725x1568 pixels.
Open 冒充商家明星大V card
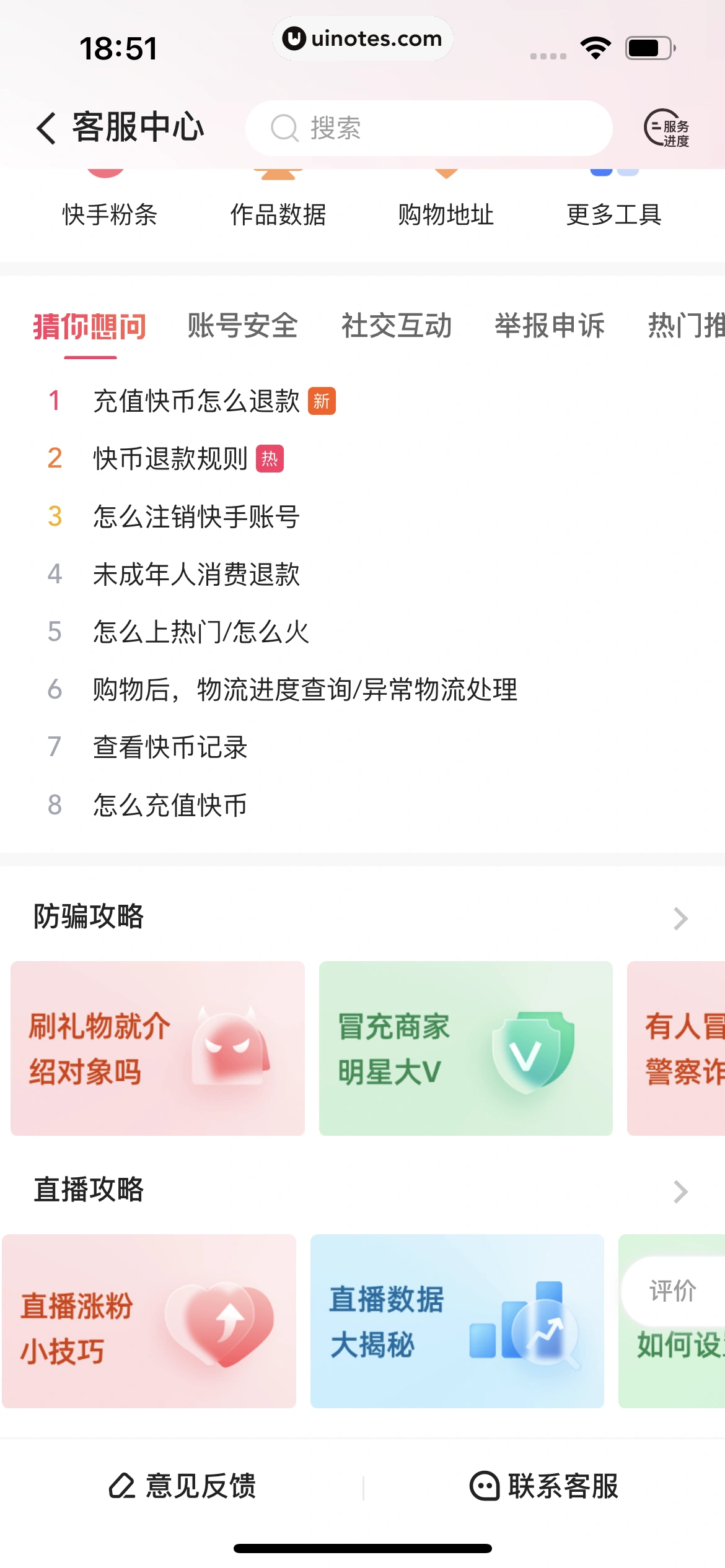465,1048
